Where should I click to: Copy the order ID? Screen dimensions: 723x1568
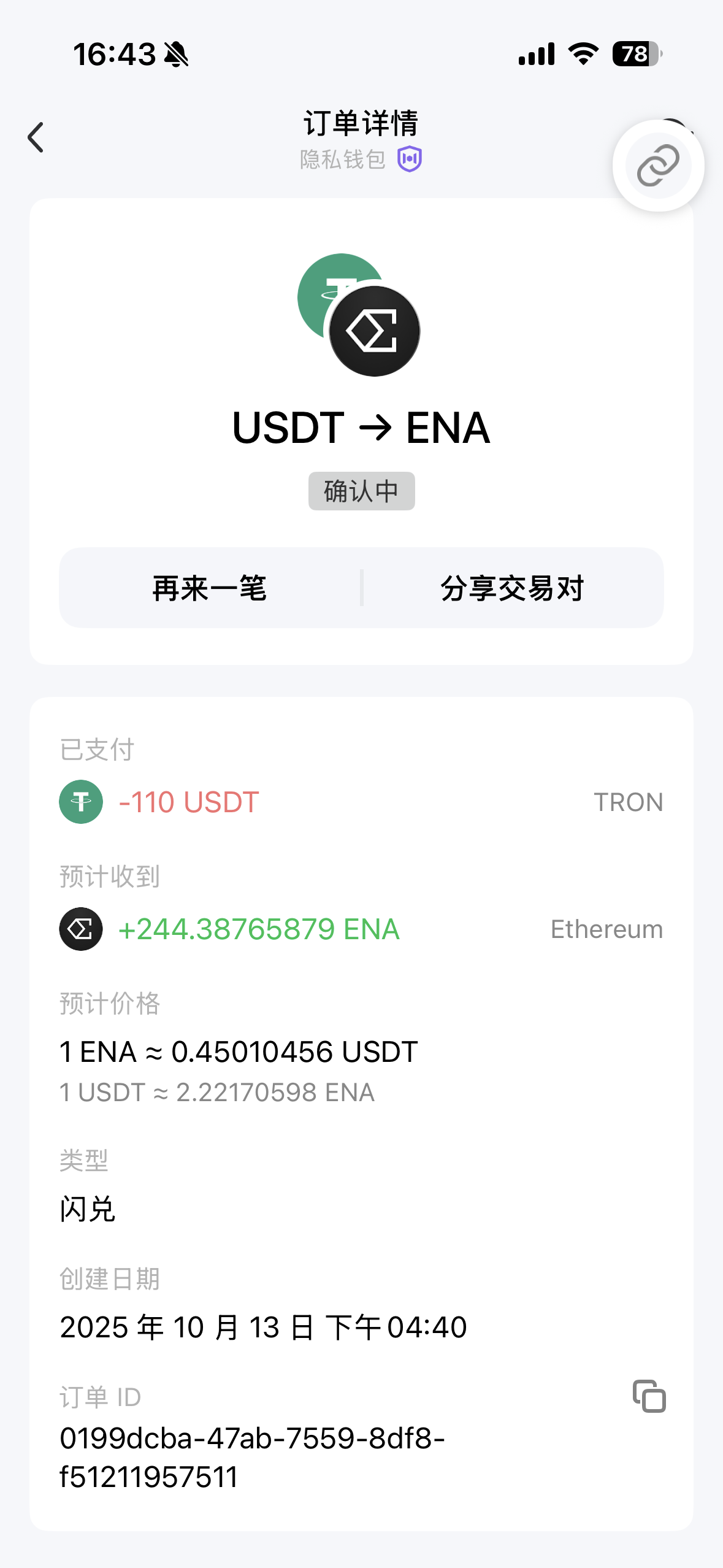[649, 1396]
